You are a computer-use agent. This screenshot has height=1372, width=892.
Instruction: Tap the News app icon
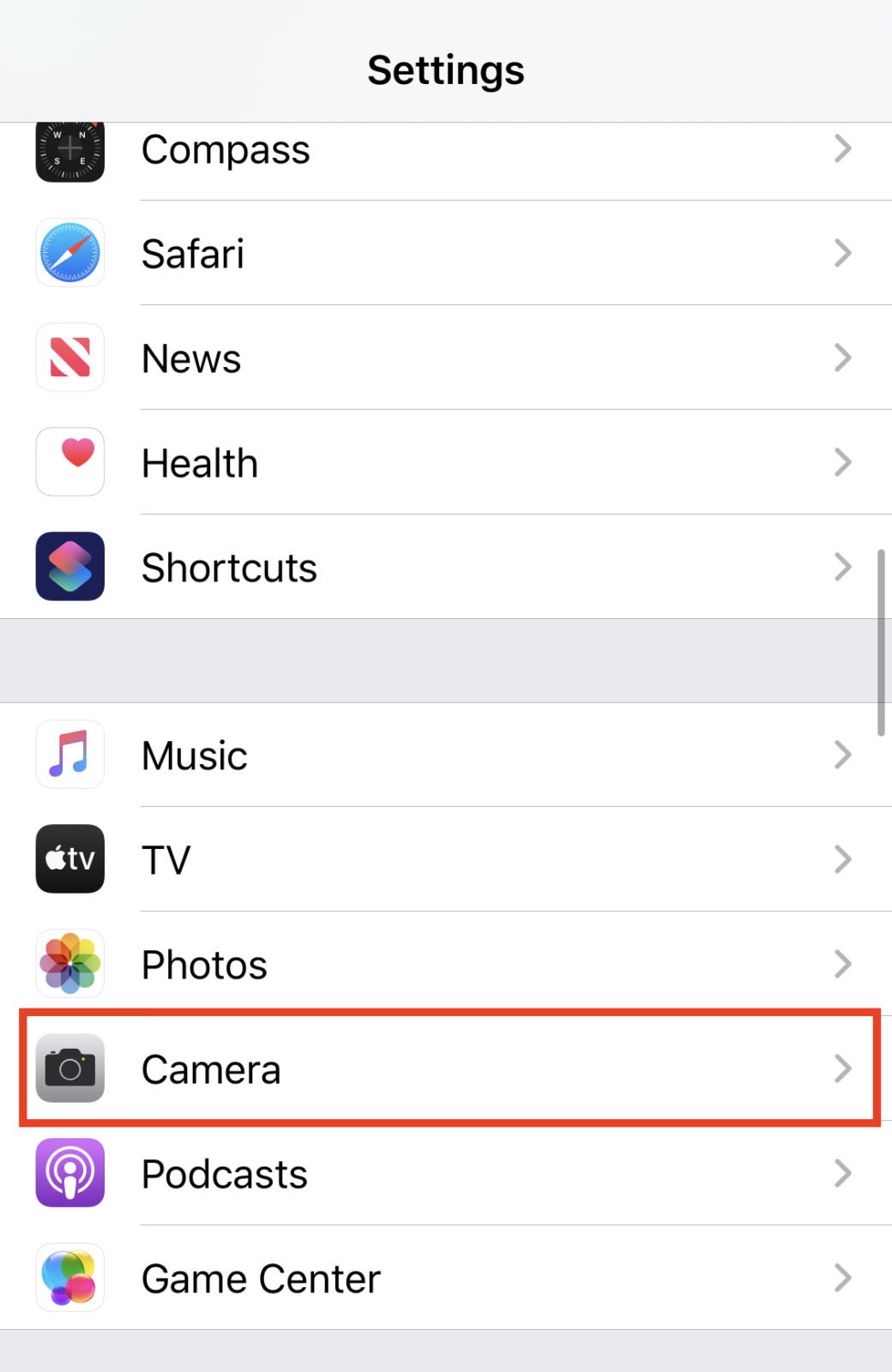point(69,358)
